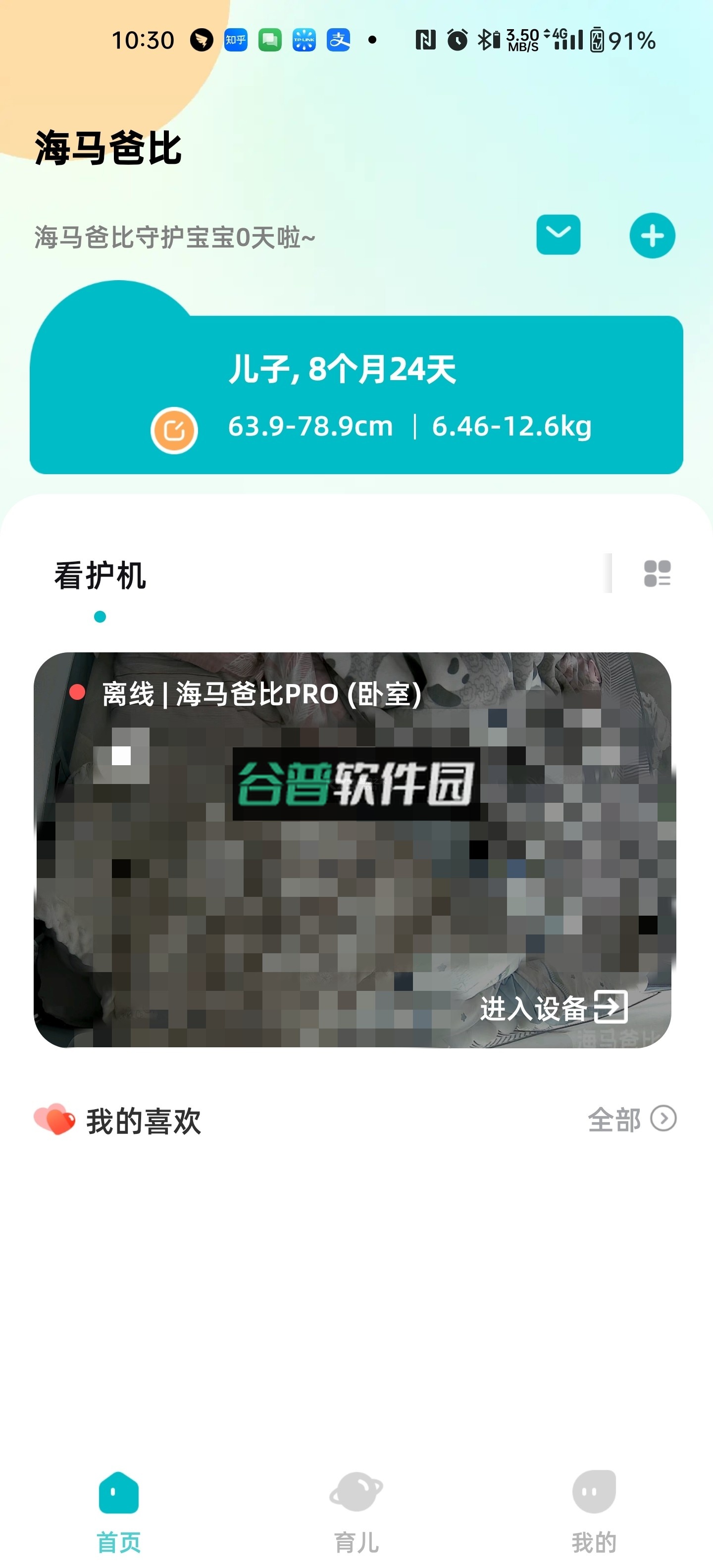
Task: Tap the orange edit icon on baby card
Action: coord(175,430)
